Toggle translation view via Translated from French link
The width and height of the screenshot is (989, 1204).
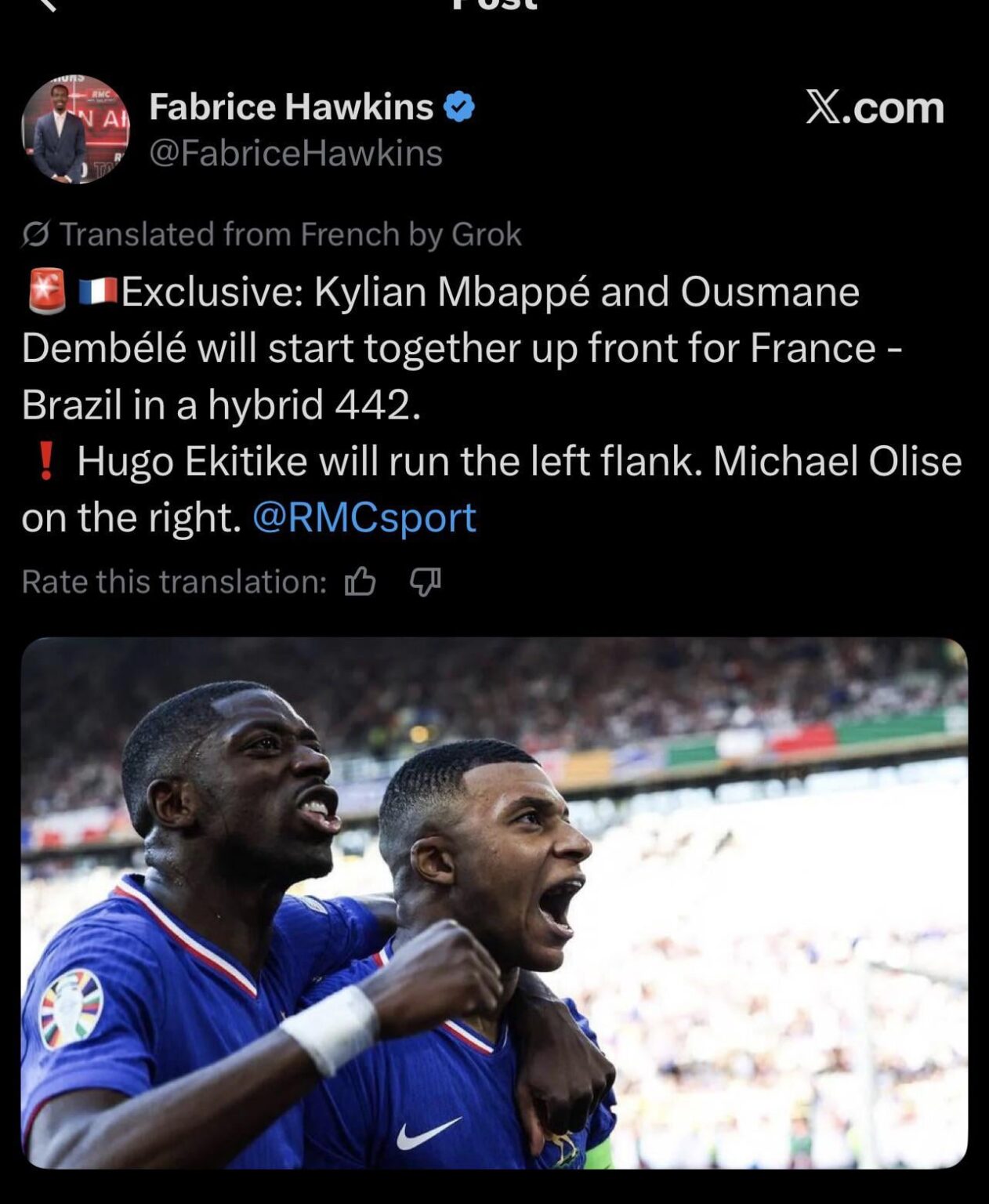290,233
